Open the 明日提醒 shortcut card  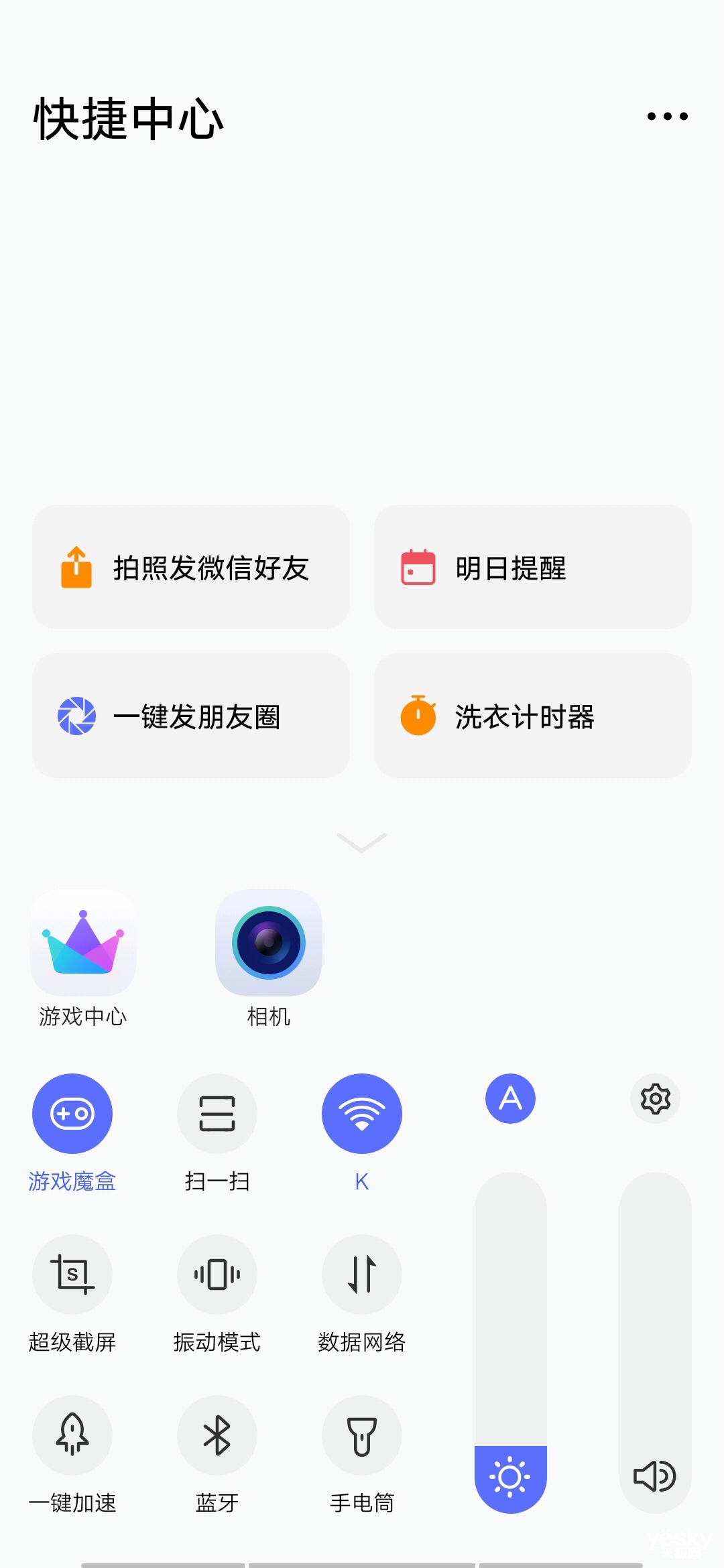pyautogui.click(x=533, y=567)
